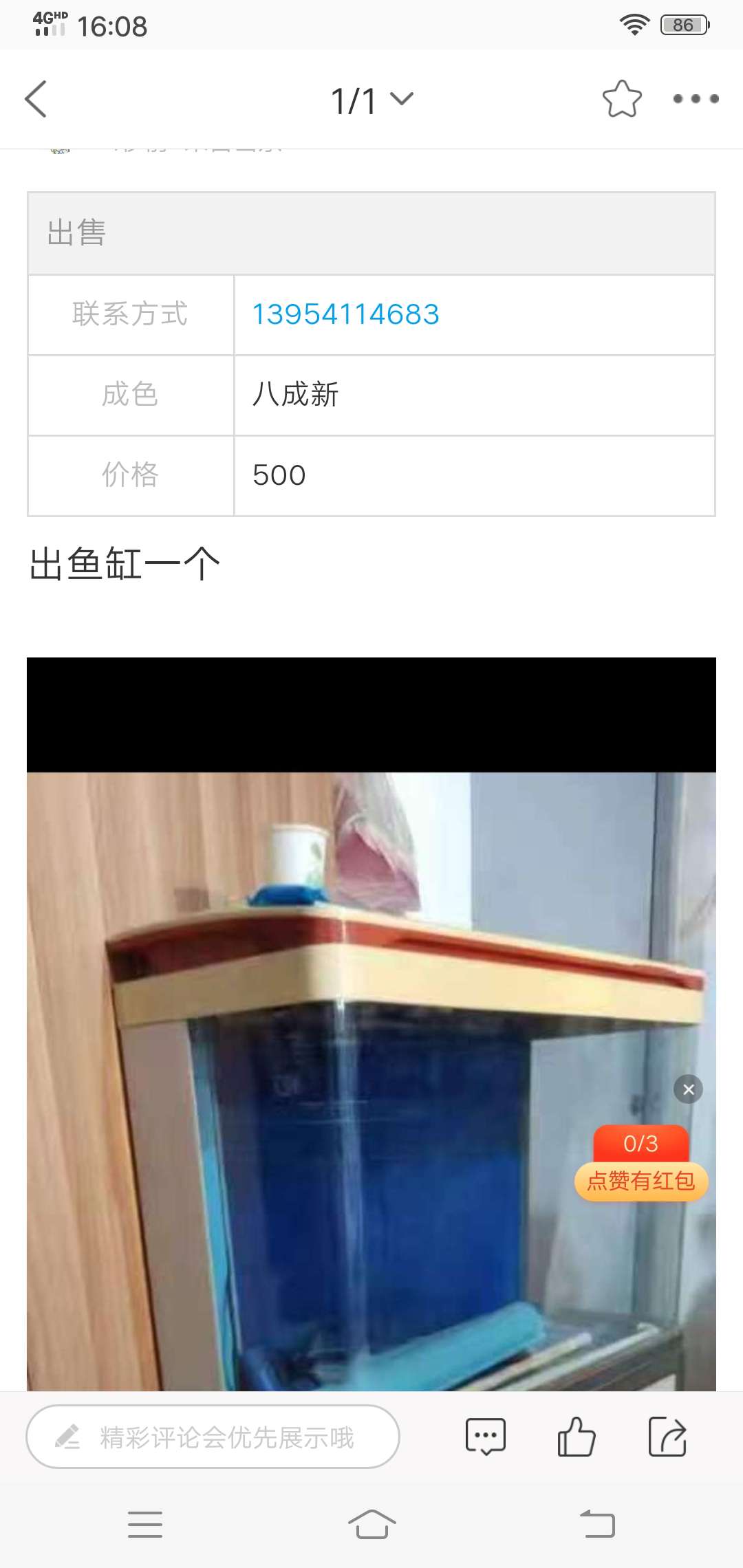Dismiss the floating red packet badge

click(x=688, y=1089)
